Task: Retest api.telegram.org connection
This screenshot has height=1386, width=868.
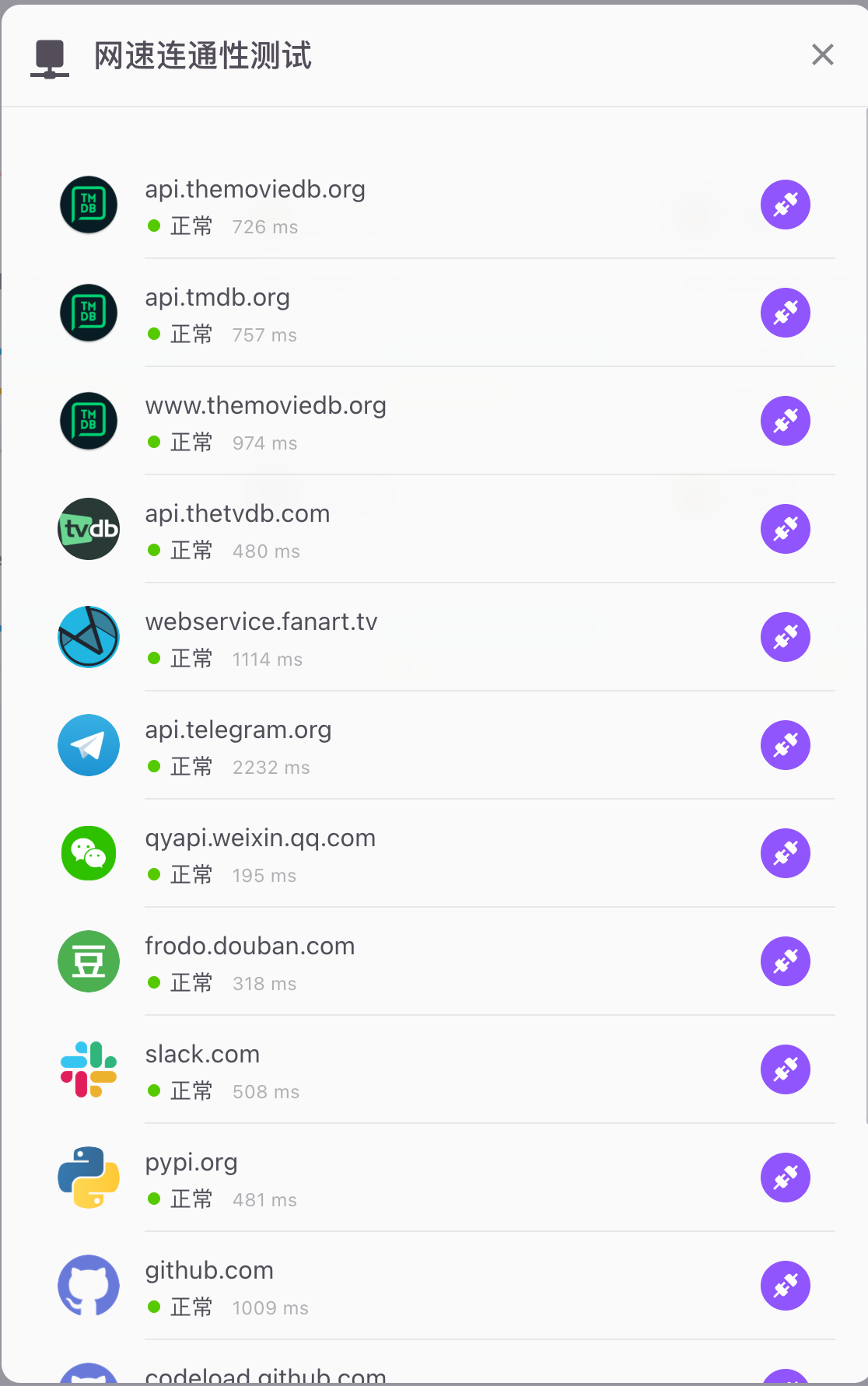Action: (x=785, y=745)
